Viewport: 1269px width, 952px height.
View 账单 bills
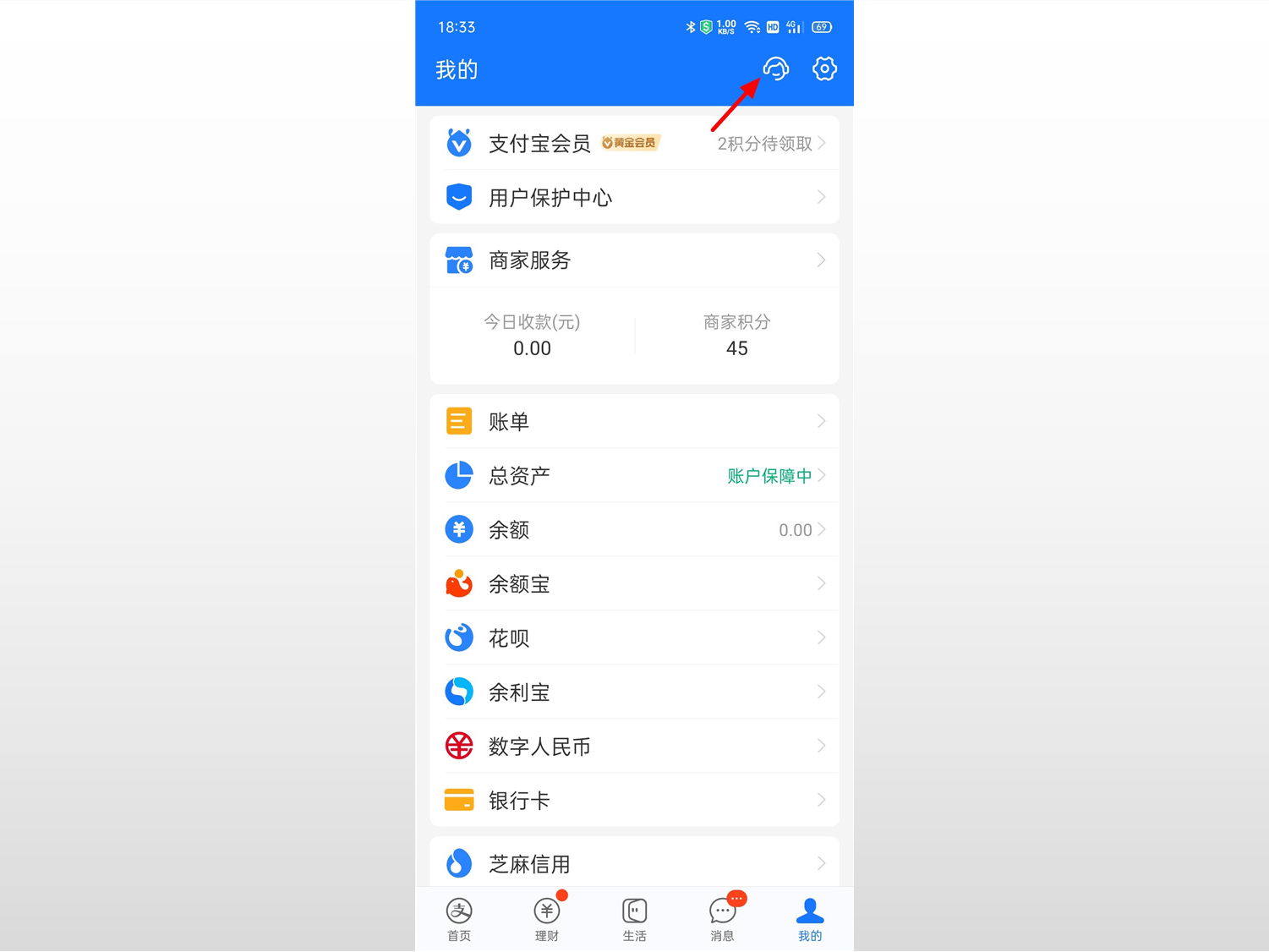(x=634, y=421)
